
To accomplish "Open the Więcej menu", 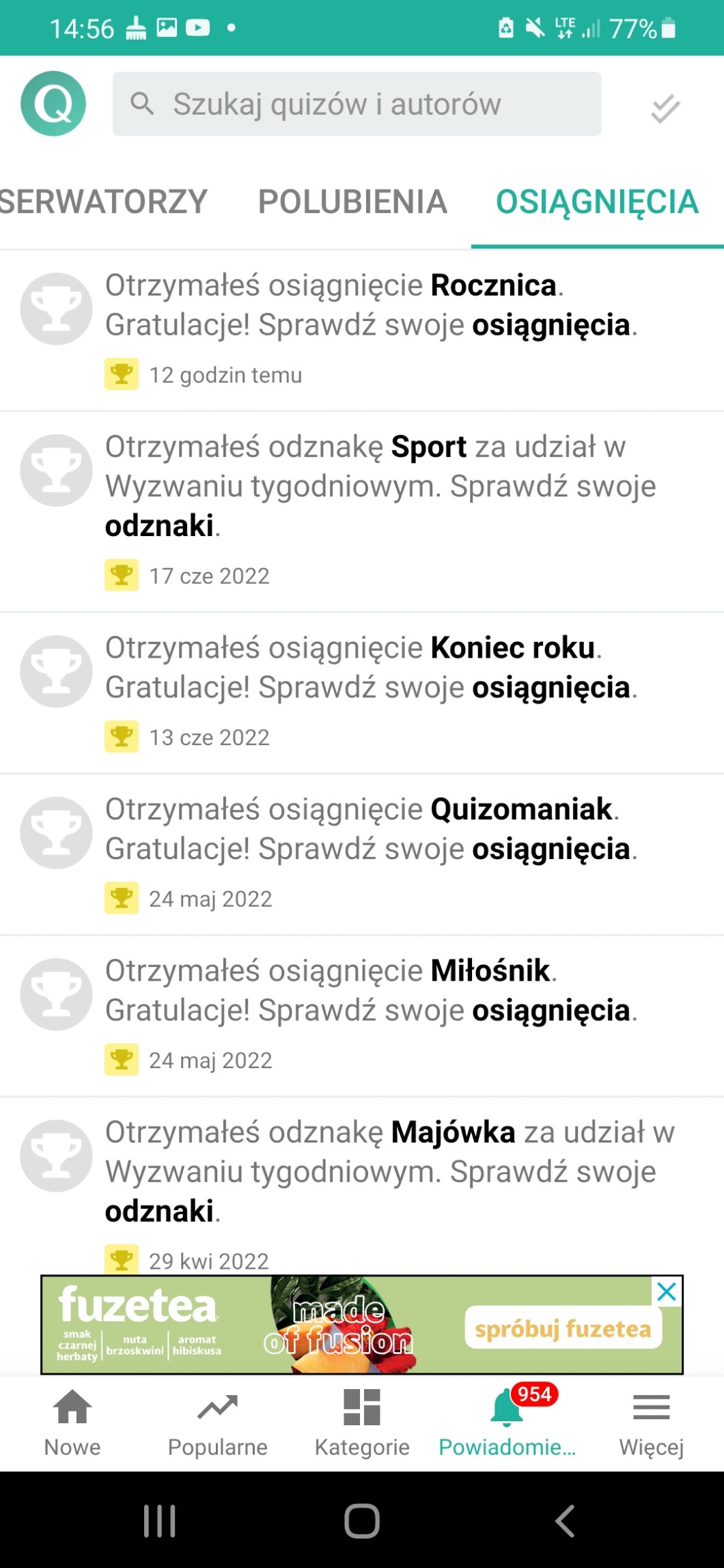I will pos(651,1423).
